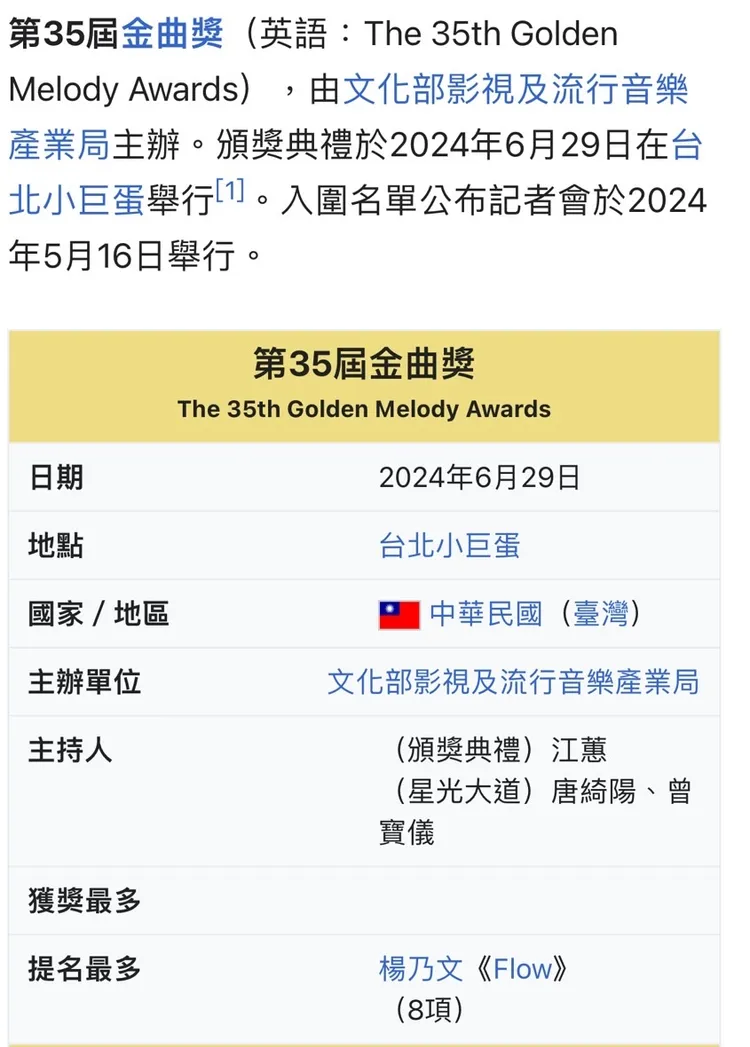Open 台北小巨蛋 link in the intro paragraph
Screen dimensions: 750x1047
76,199
